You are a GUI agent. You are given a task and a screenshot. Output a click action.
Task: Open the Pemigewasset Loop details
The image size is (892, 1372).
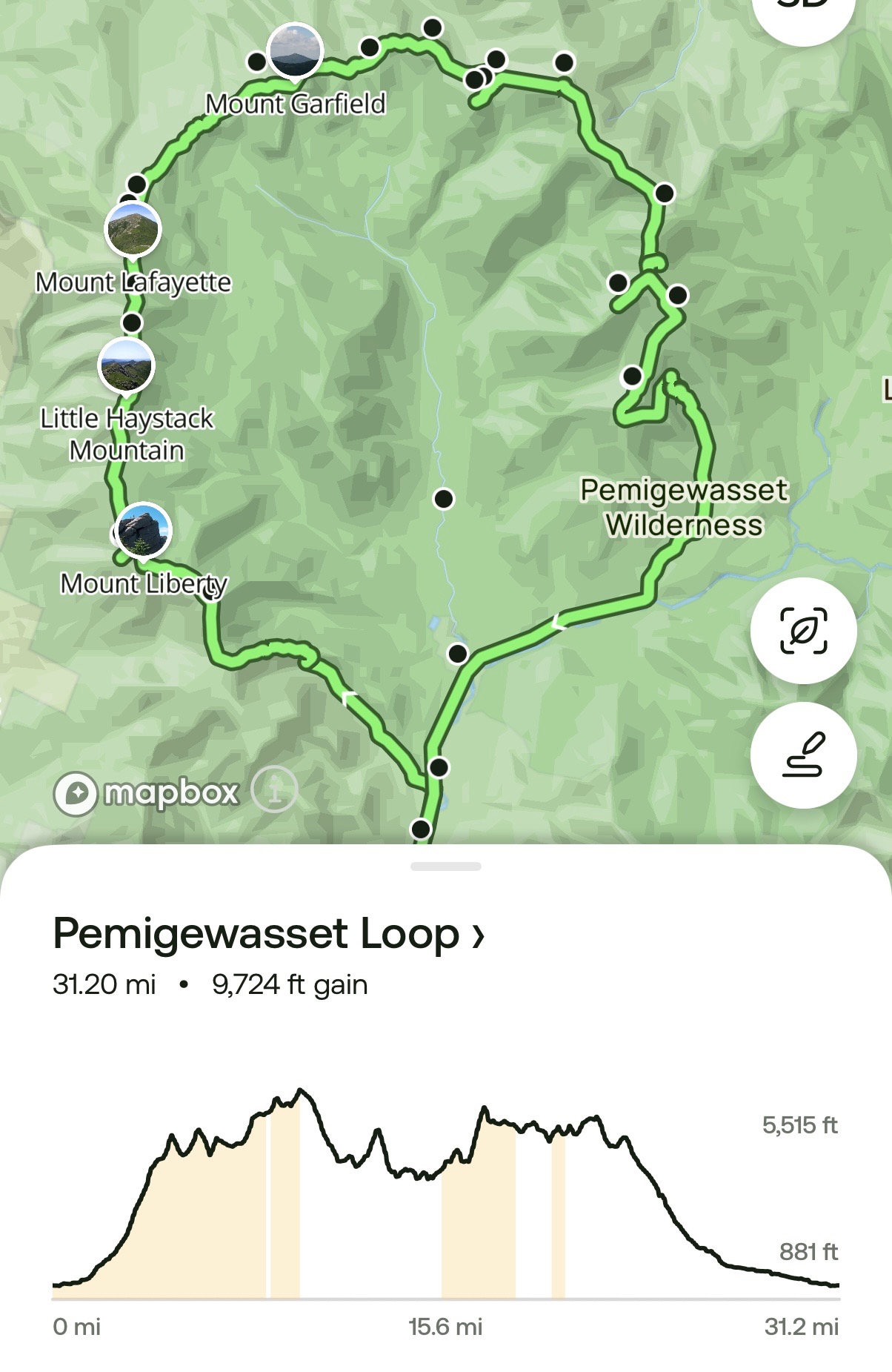(268, 933)
